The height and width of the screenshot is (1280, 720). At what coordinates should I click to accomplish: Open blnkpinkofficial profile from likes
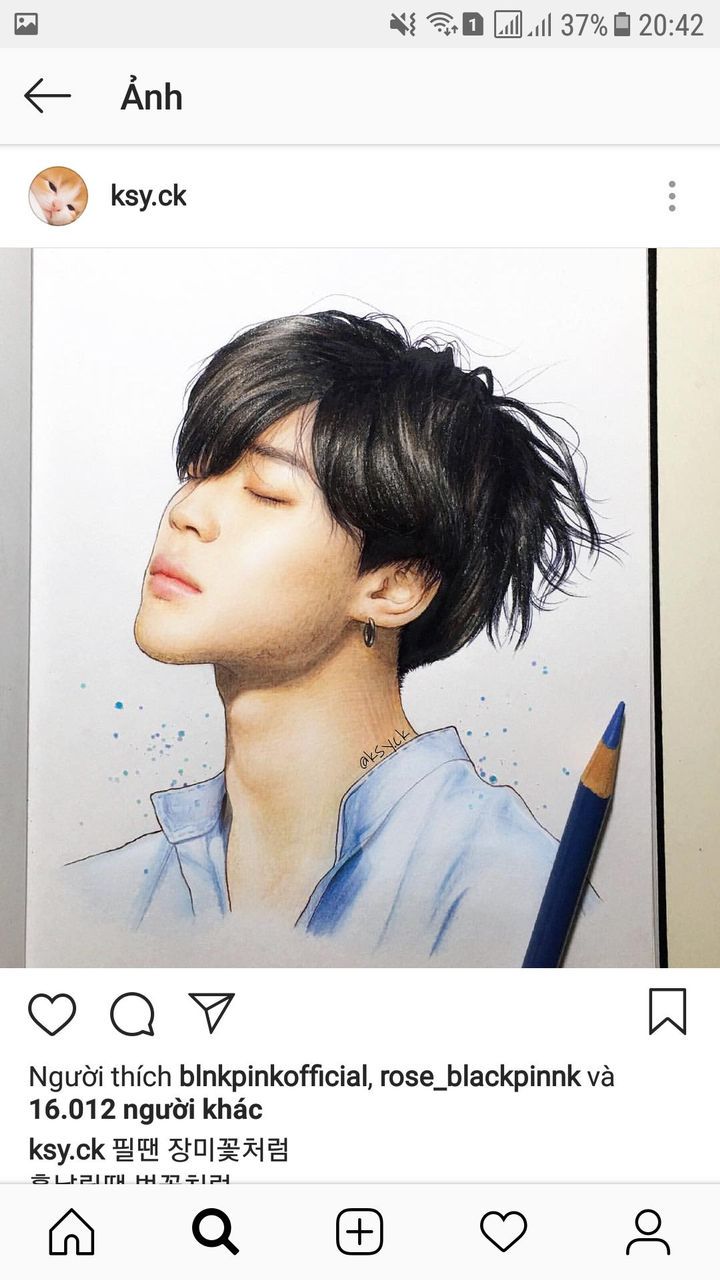tap(273, 1077)
